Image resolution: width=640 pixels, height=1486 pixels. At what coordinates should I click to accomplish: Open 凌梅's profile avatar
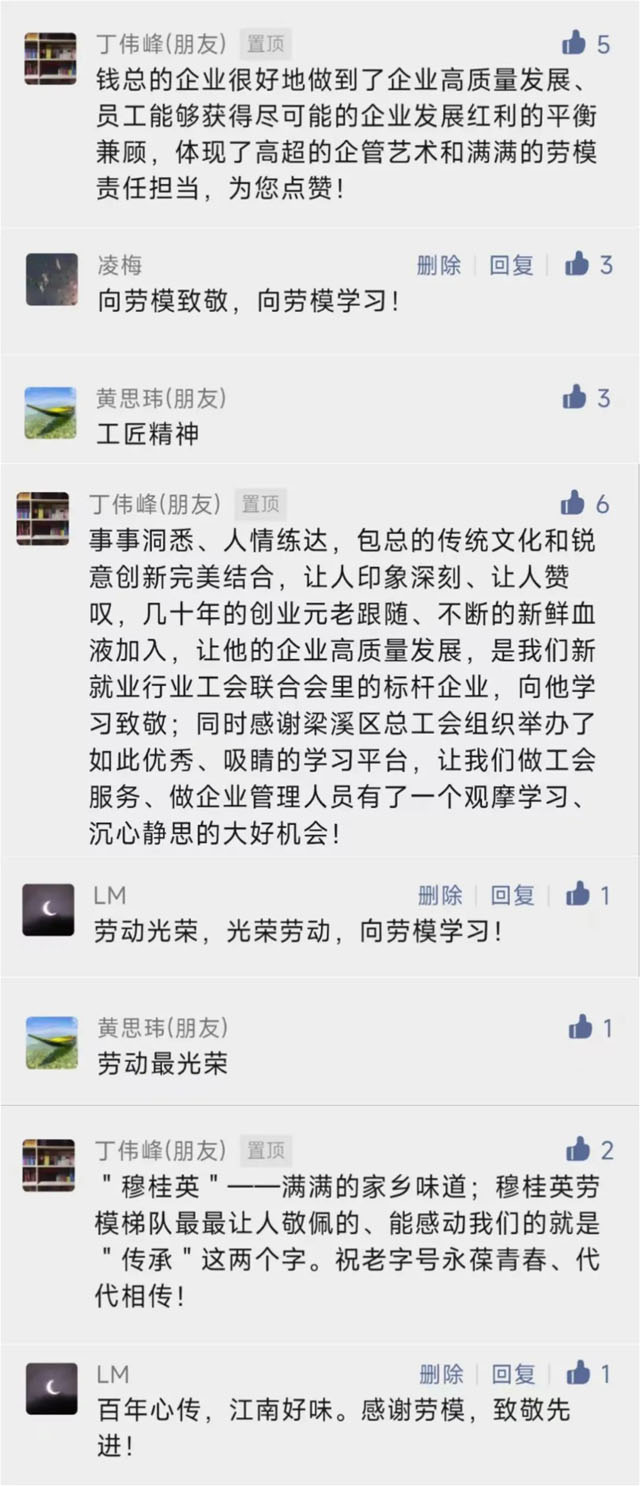[x=51, y=279]
